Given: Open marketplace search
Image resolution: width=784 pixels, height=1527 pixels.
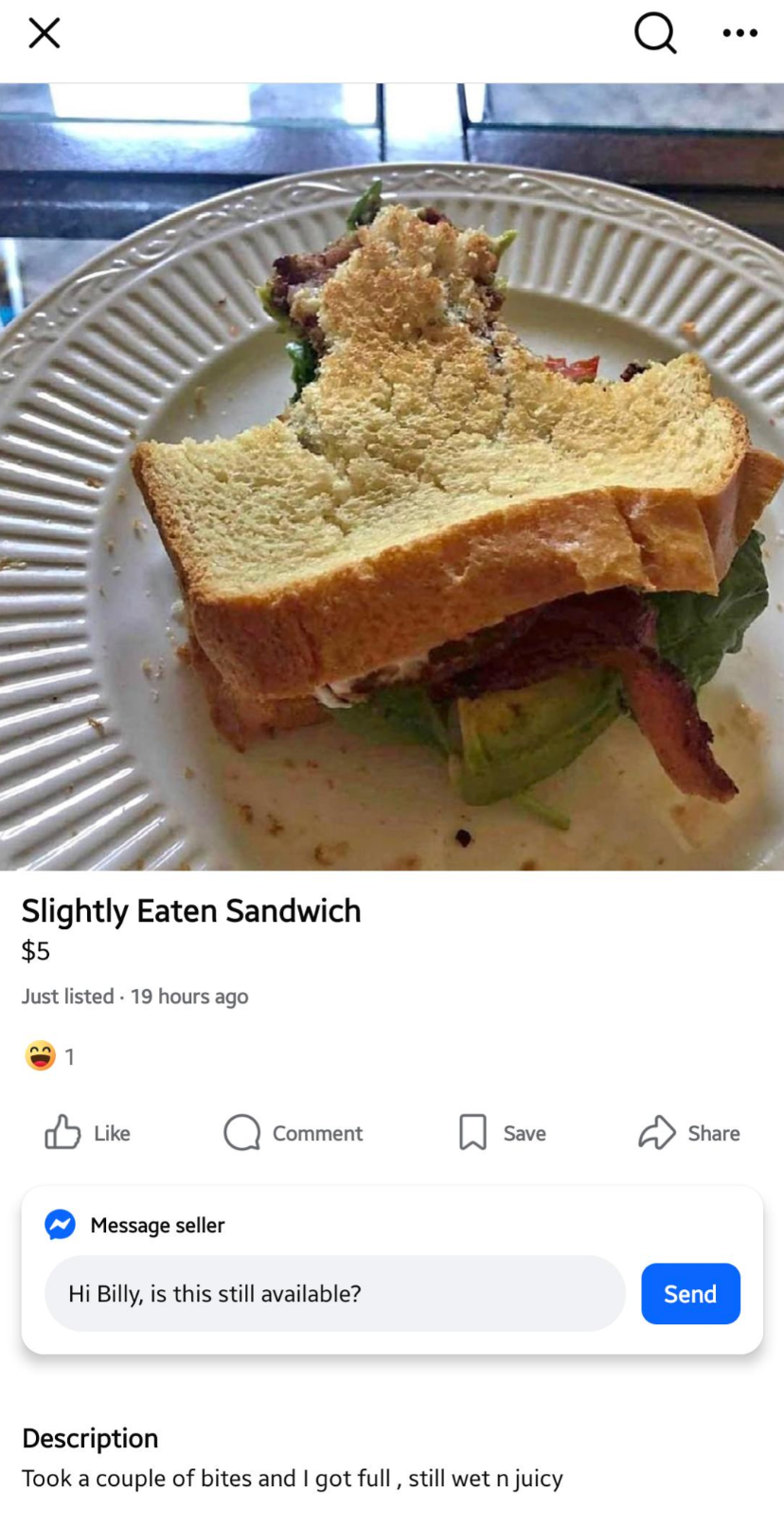Looking at the screenshot, I should pyautogui.click(x=655, y=33).
